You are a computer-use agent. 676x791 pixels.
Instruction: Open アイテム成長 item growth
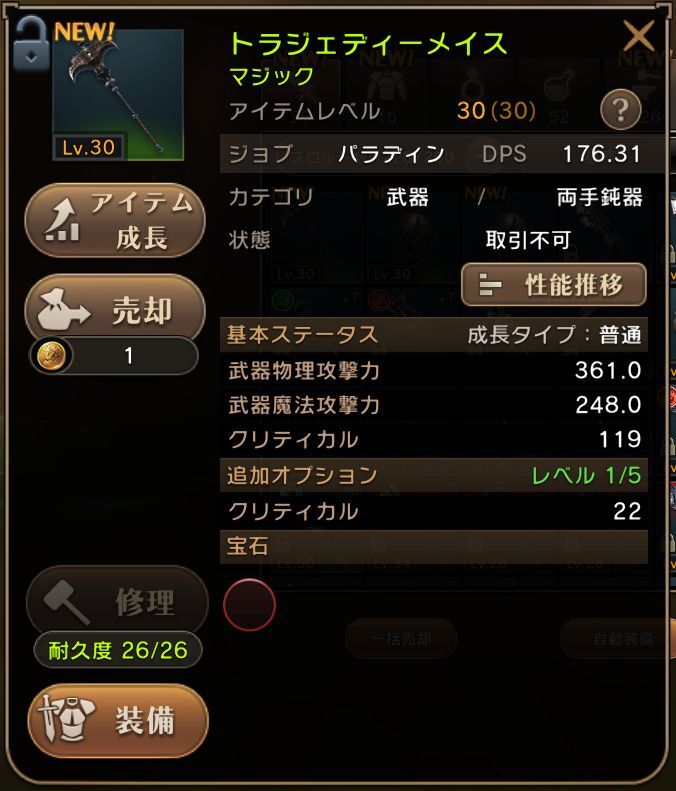[114, 221]
